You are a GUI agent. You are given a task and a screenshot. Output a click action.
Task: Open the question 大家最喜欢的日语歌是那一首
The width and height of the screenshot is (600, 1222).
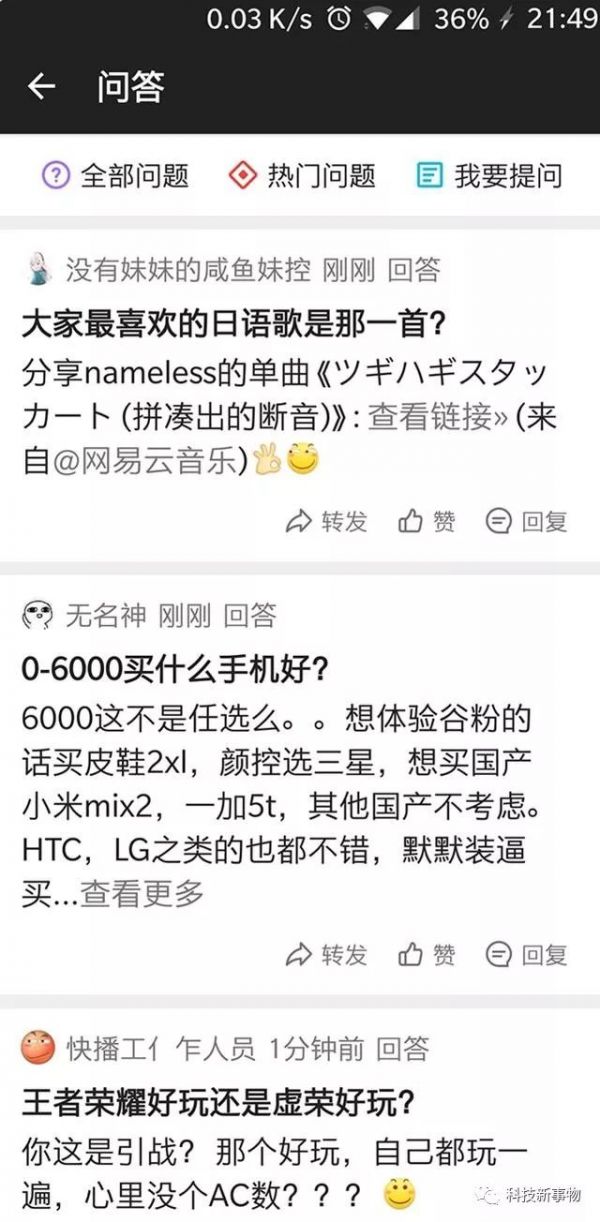[x=233, y=324]
